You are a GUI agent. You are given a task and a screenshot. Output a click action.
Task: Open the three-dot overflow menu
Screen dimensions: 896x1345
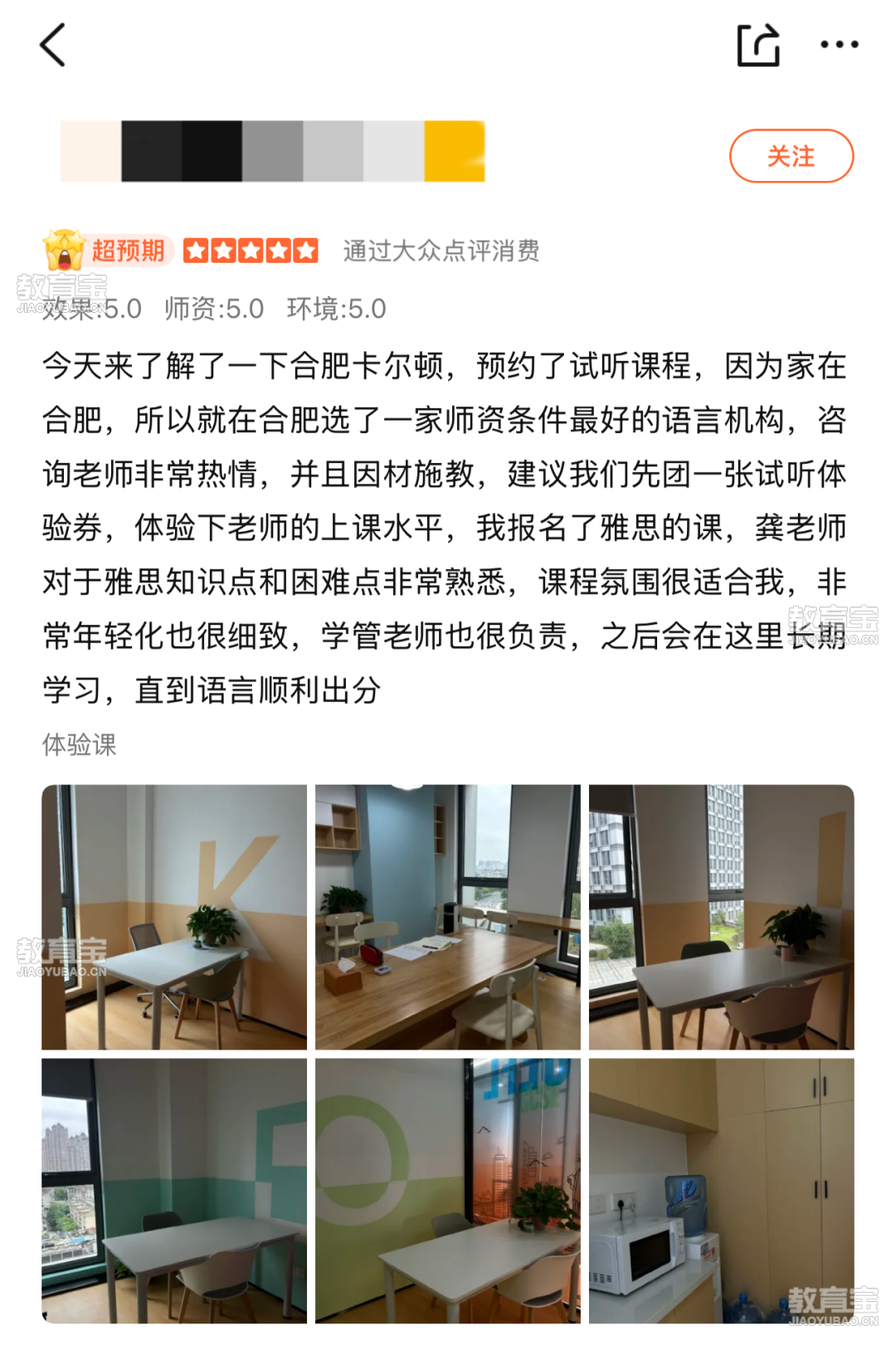(x=839, y=45)
